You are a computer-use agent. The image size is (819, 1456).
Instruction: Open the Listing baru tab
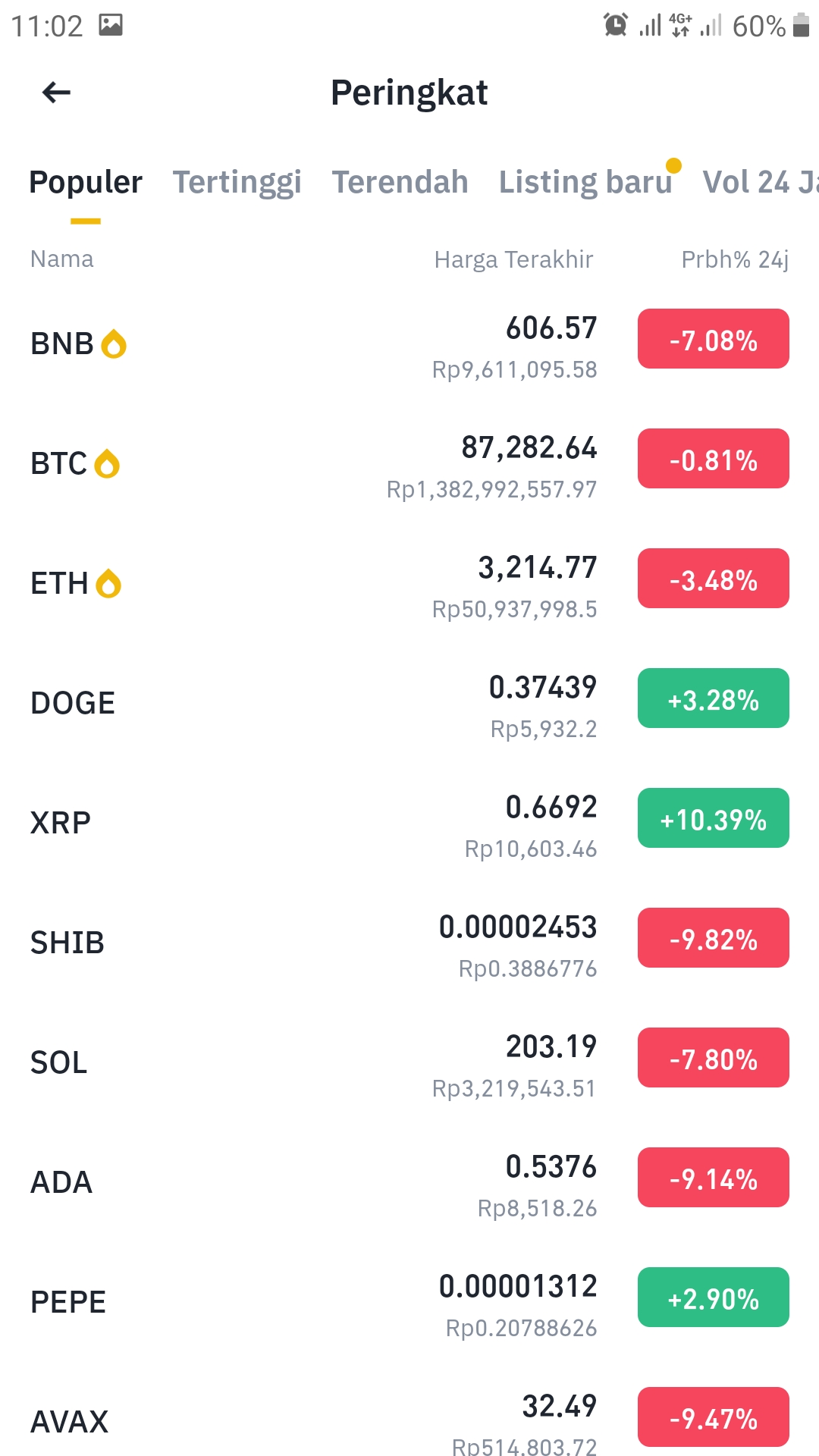(x=585, y=183)
